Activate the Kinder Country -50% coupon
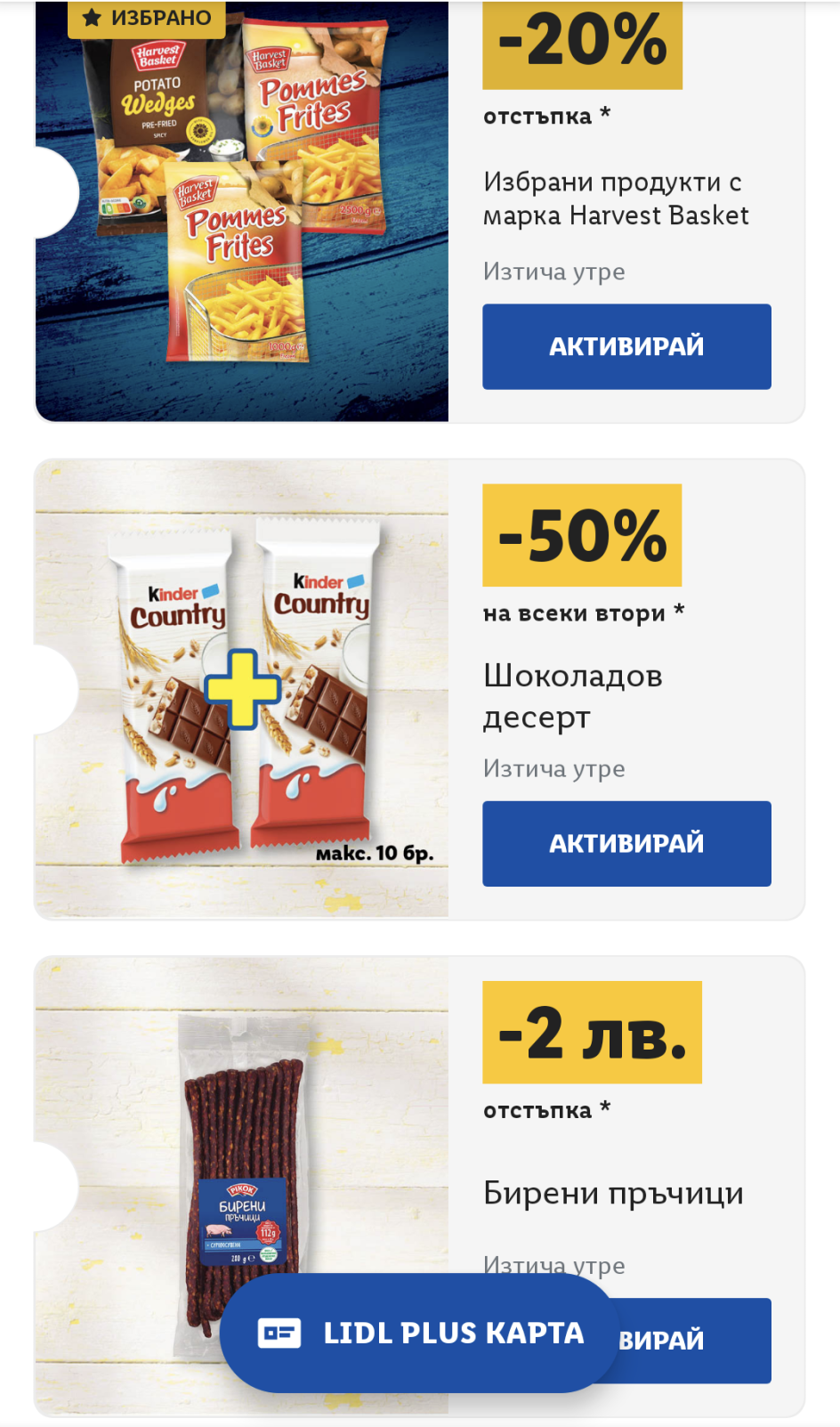This screenshot has height=1427, width=840. click(626, 843)
